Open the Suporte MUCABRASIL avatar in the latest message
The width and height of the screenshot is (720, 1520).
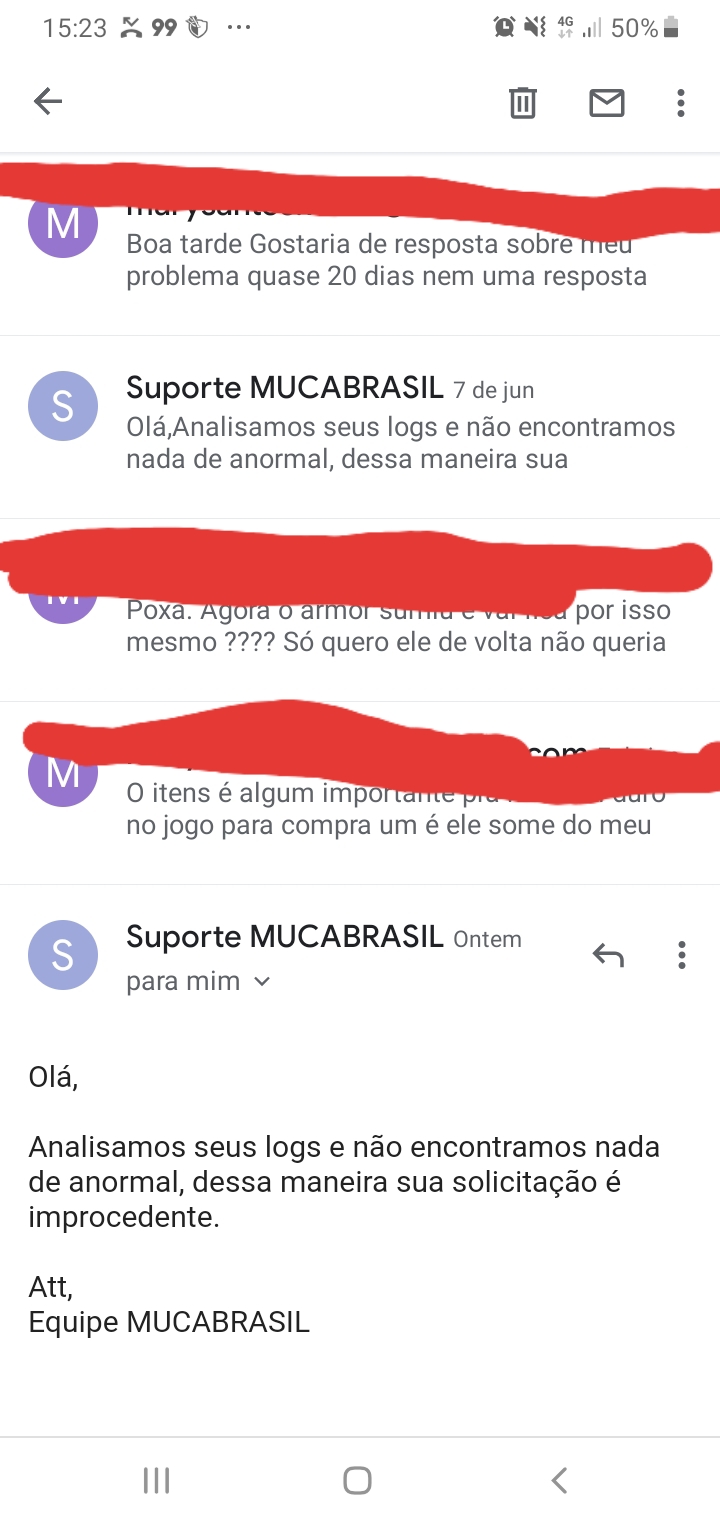pyautogui.click(x=63, y=955)
